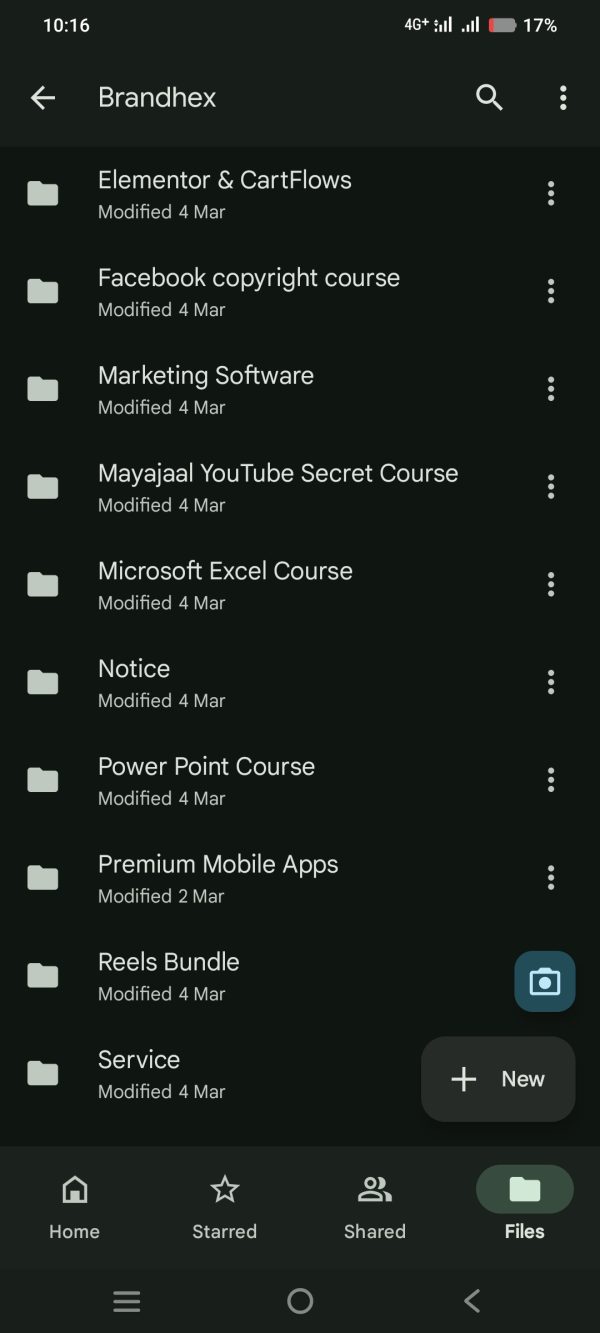Show more options for Premium Mobile Apps
This screenshot has width=600, height=1333.
click(551, 878)
